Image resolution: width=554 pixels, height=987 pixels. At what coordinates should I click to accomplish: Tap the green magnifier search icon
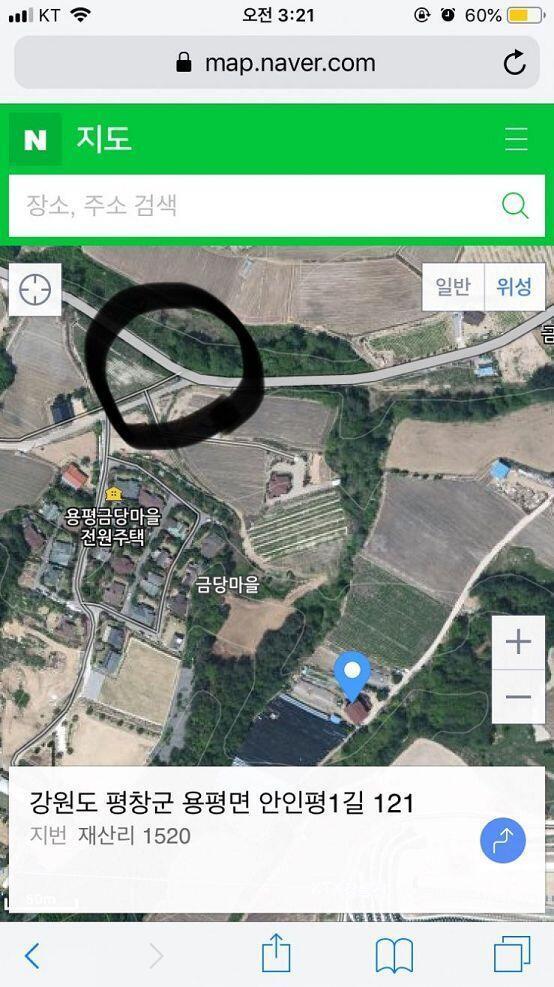pyautogui.click(x=515, y=205)
